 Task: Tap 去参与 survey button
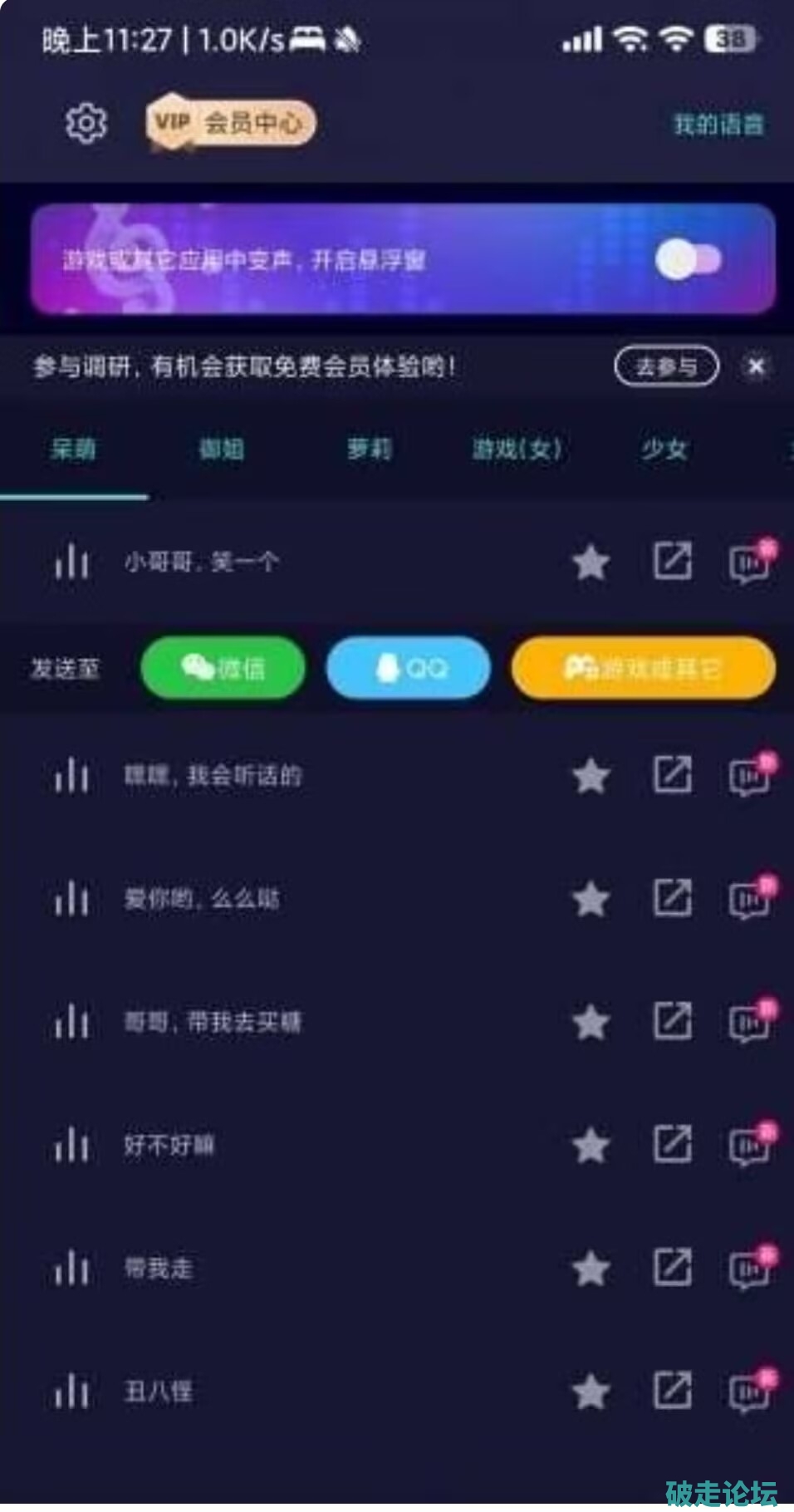(x=666, y=366)
